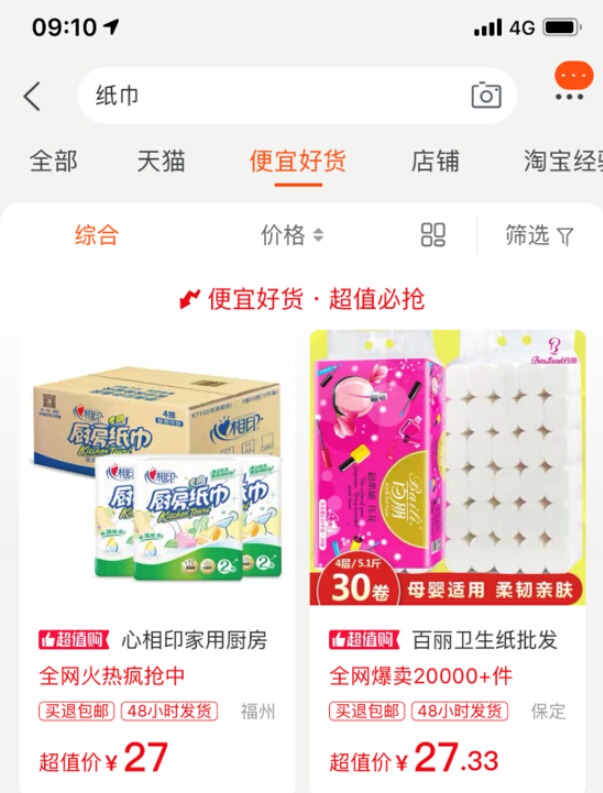Screen dimensions: 603x793
Task: Switch to the 全部 tab
Action: pyautogui.click(x=53, y=160)
